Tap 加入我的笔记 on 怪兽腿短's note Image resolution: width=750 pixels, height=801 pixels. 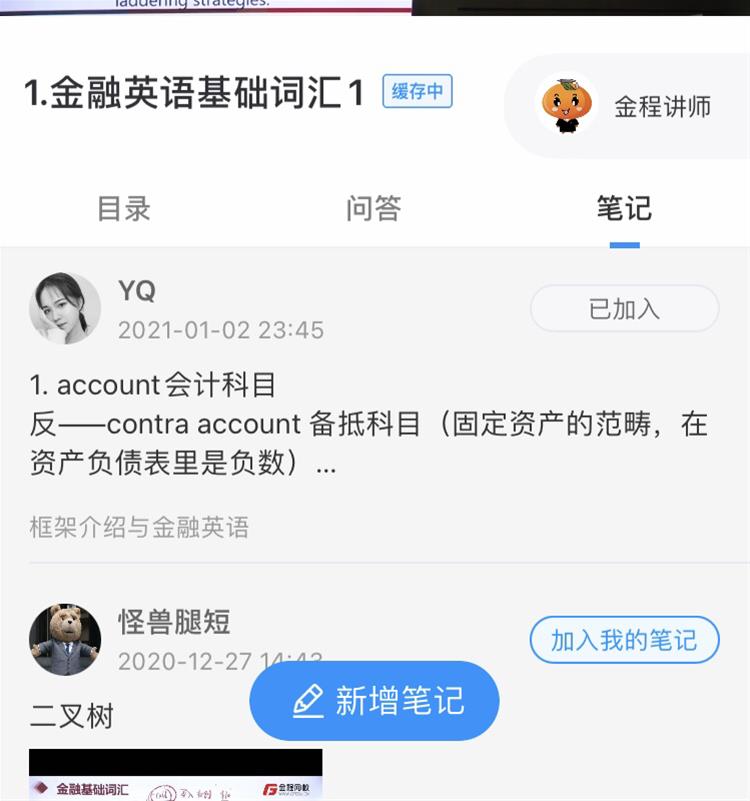624,640
